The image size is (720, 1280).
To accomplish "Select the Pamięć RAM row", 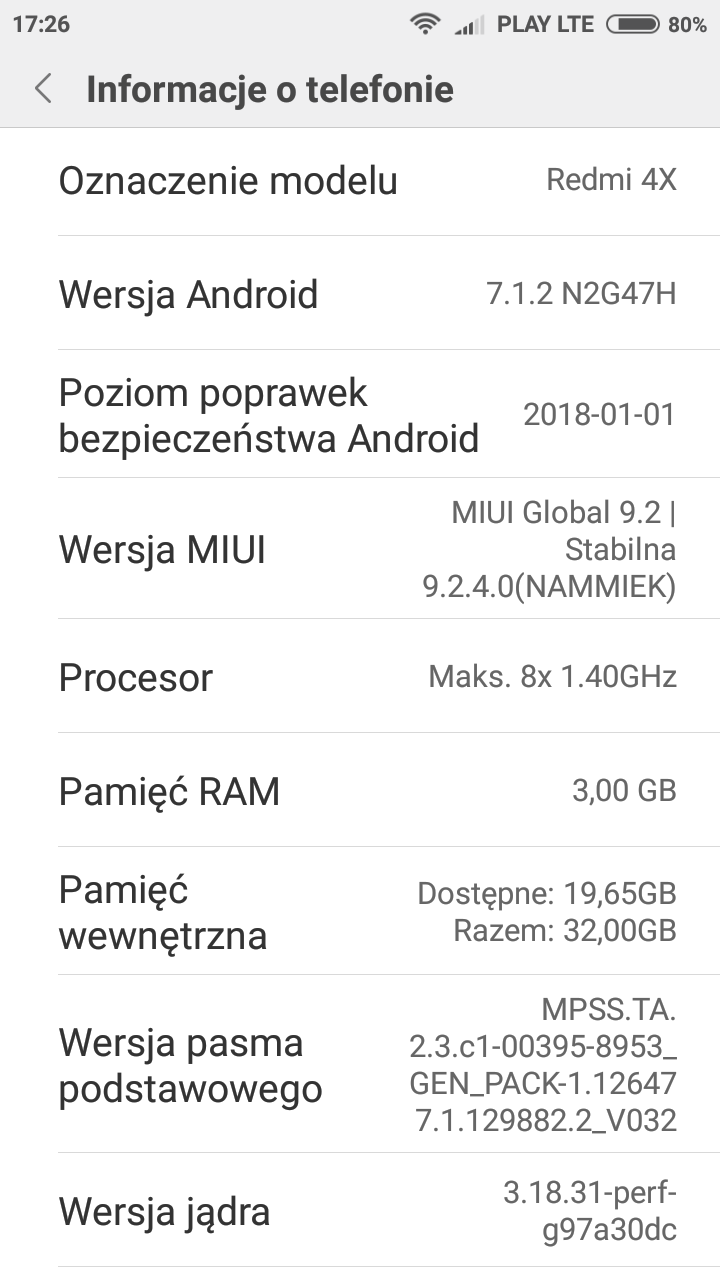I will tap(360, 791).
